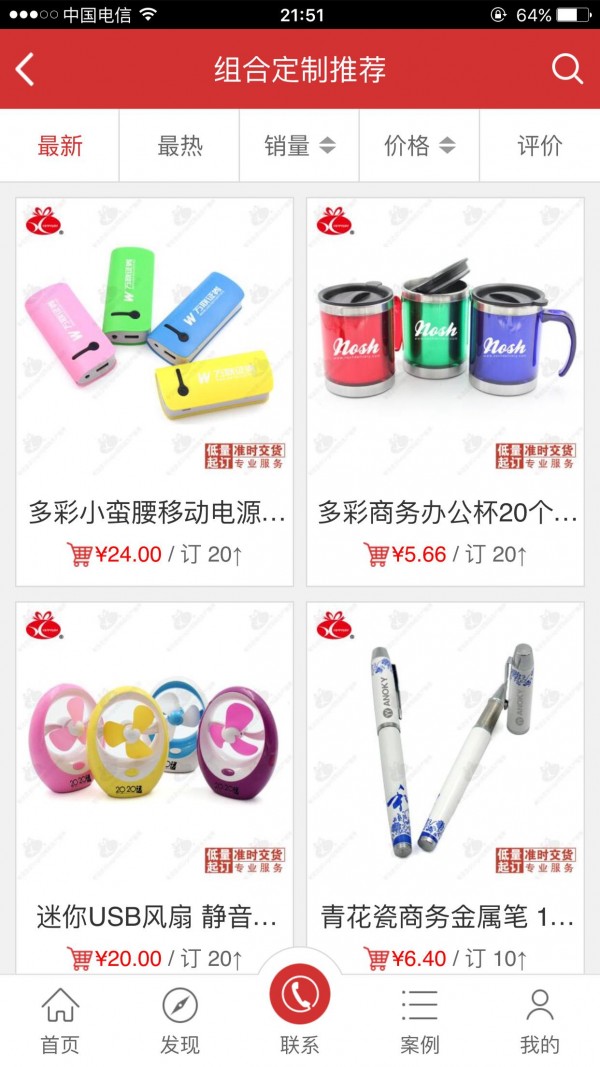Open 多彩小蛮腰移动电源 product card
This screenshot has width=600, height=1067.
(x=155, y=390)
